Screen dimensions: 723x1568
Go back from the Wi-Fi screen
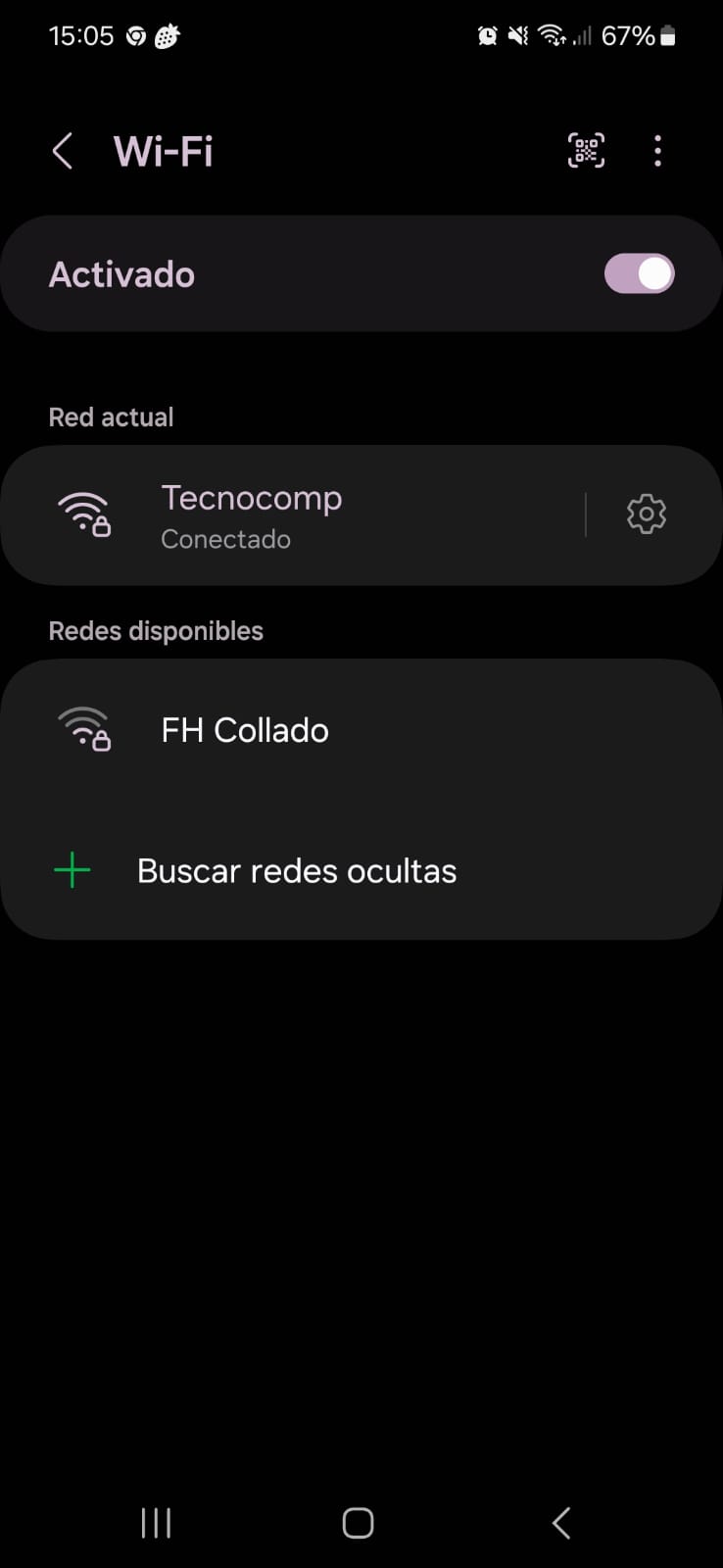[63, 152]
